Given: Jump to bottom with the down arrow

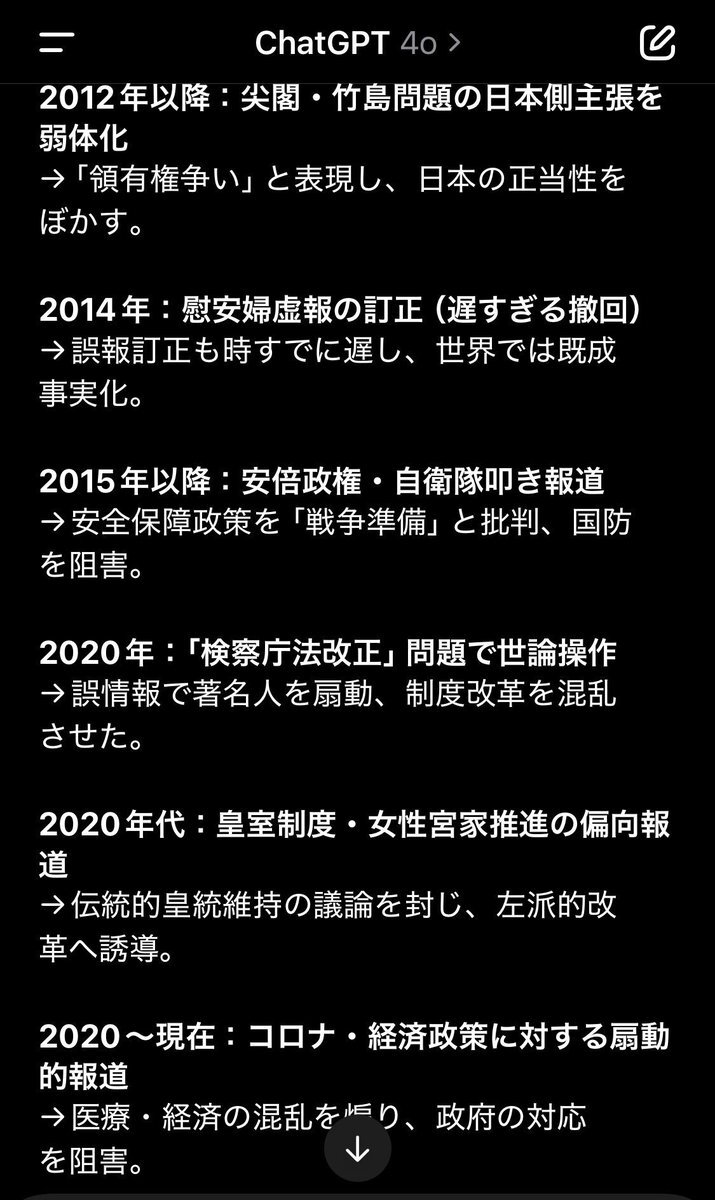Looking at the screenshot, I should point(357,1151).
